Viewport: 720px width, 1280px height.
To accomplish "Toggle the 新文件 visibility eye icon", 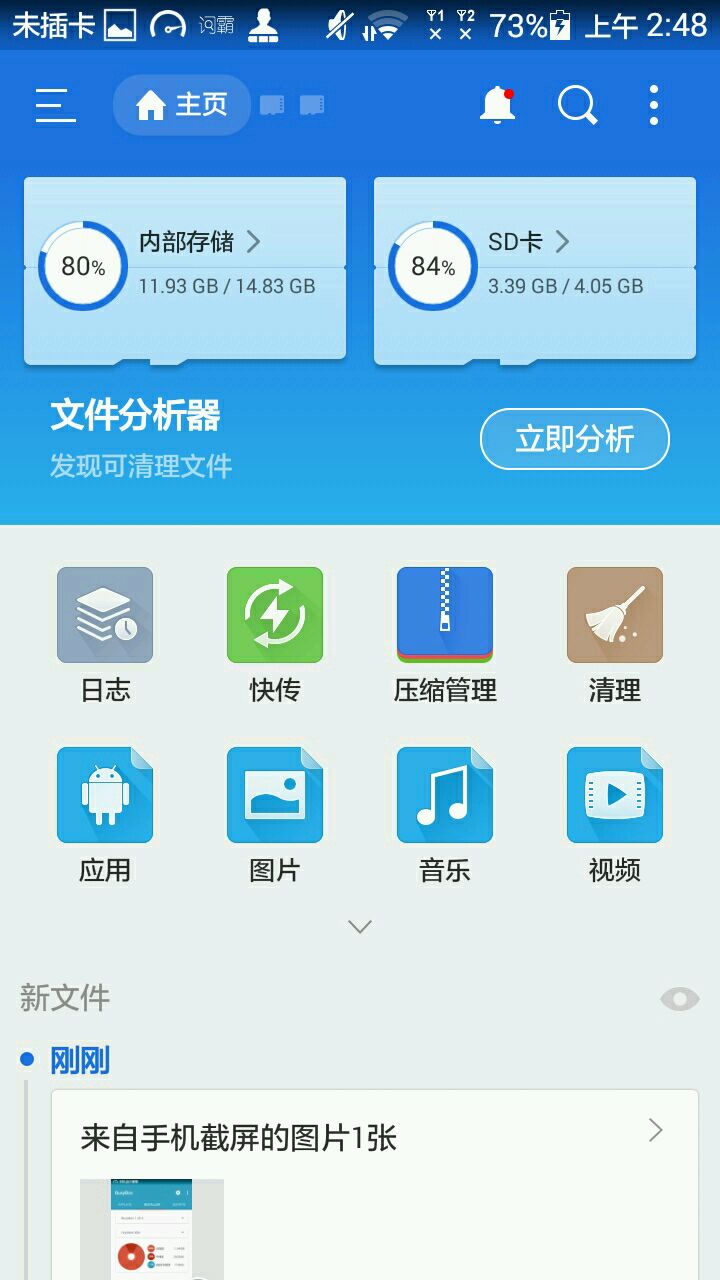I will [680, 998].
